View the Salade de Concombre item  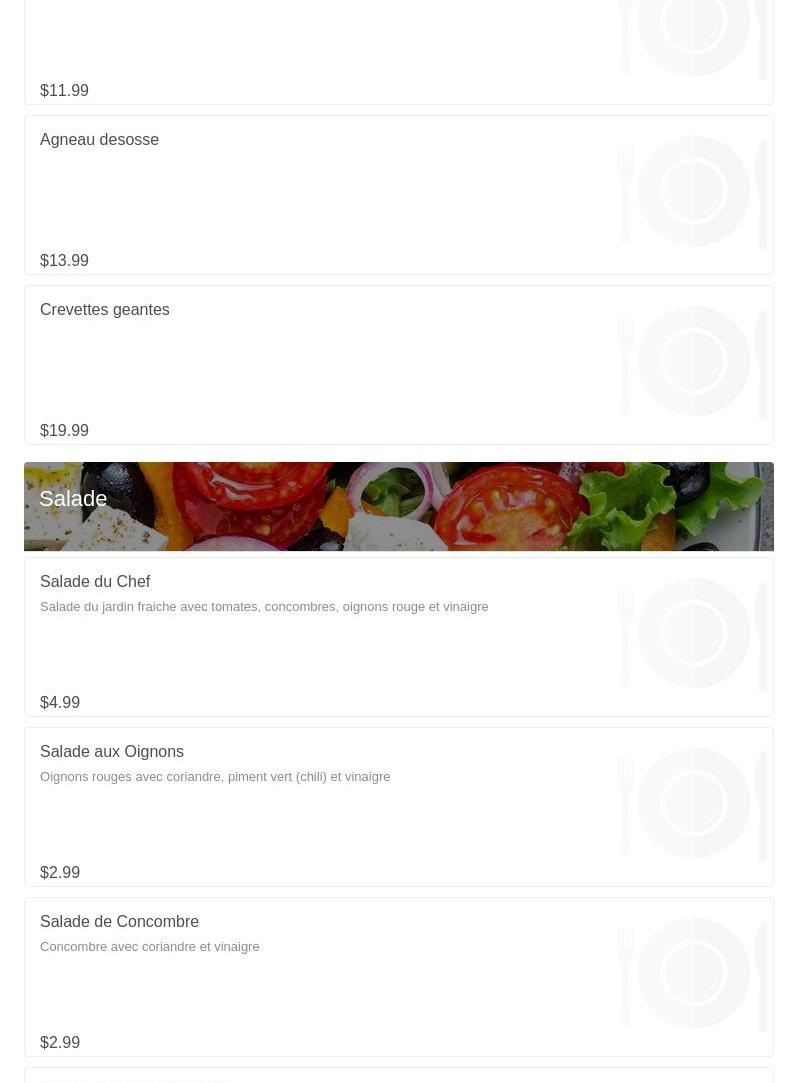pyautogui.click(x=119, y=922)
